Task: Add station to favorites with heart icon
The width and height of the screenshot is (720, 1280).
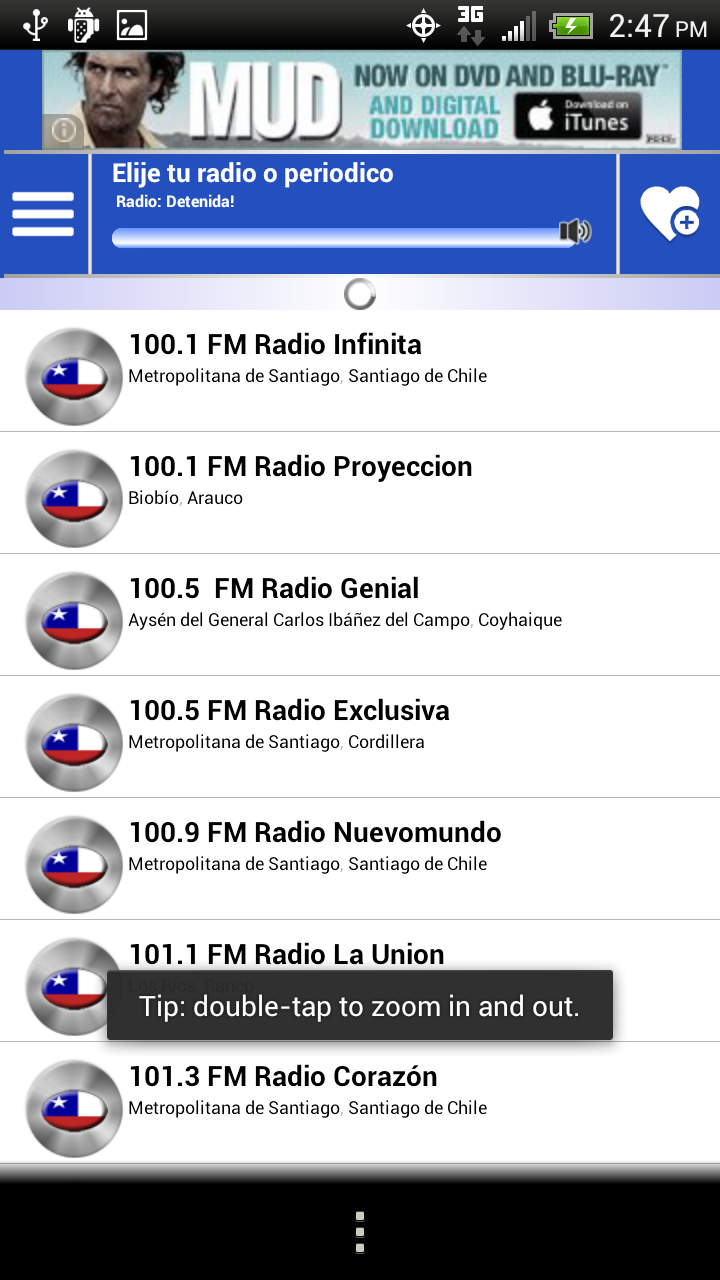Action: tap(669, 214)
